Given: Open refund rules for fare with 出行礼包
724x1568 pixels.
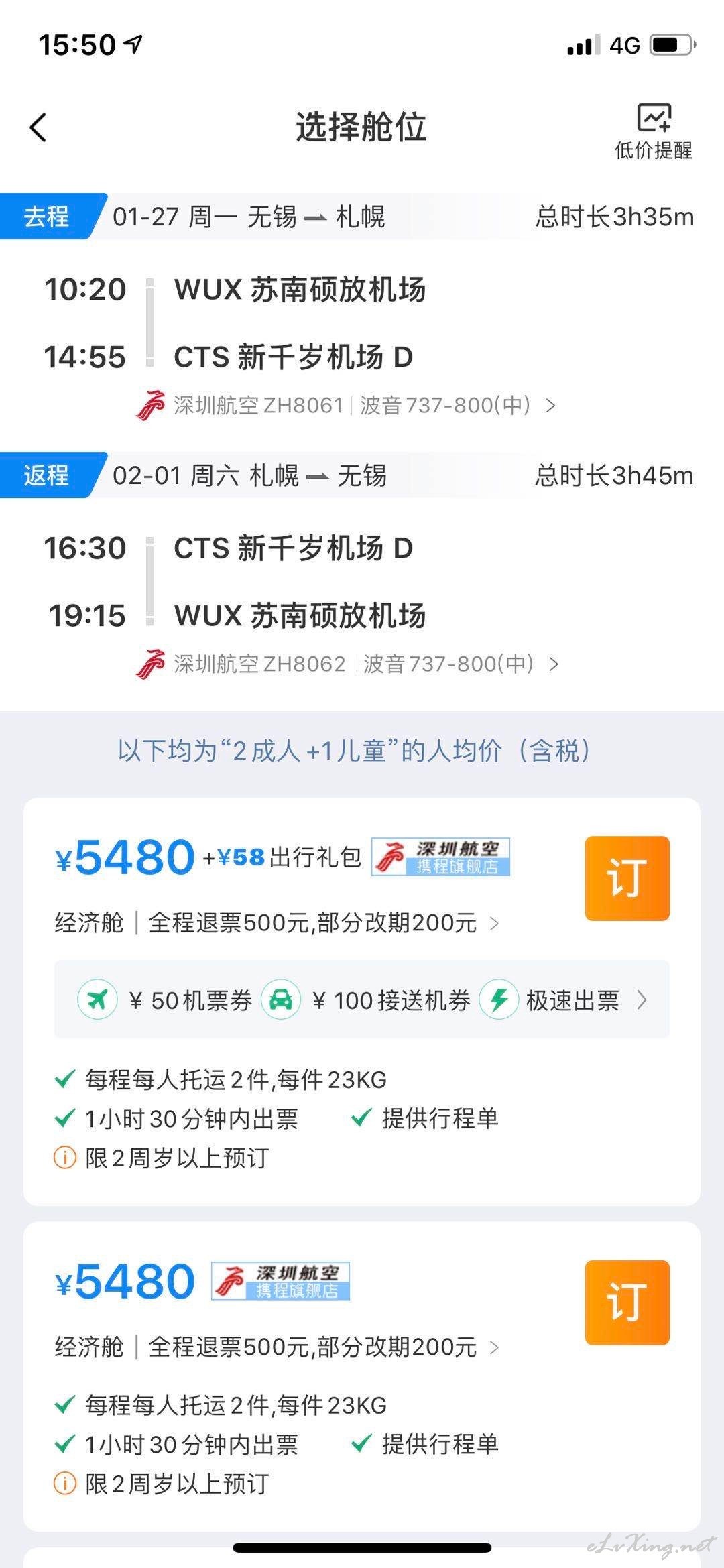Looking at the screenshot, I should 277,923.
